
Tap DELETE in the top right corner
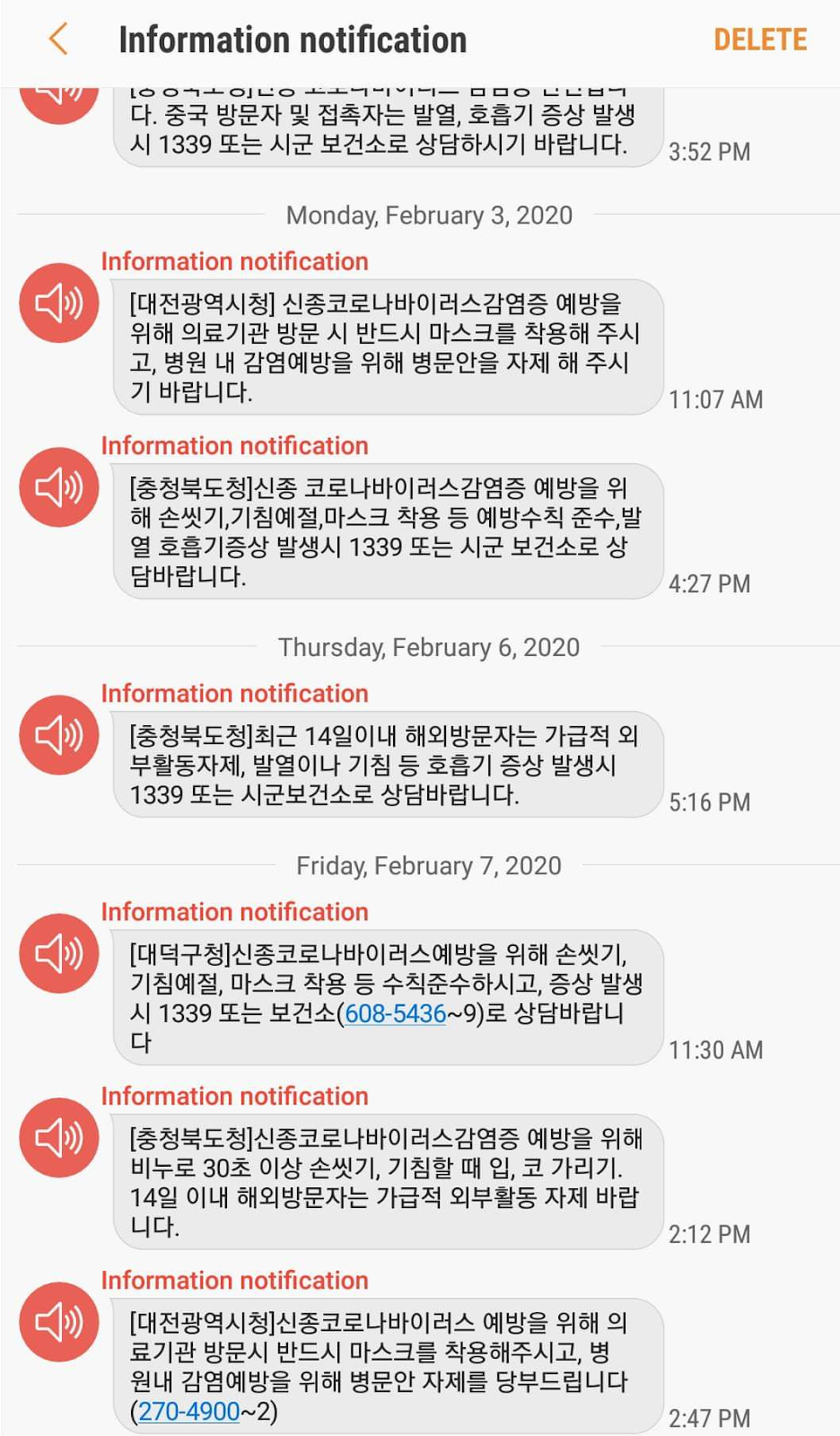(x=759, y=39)
